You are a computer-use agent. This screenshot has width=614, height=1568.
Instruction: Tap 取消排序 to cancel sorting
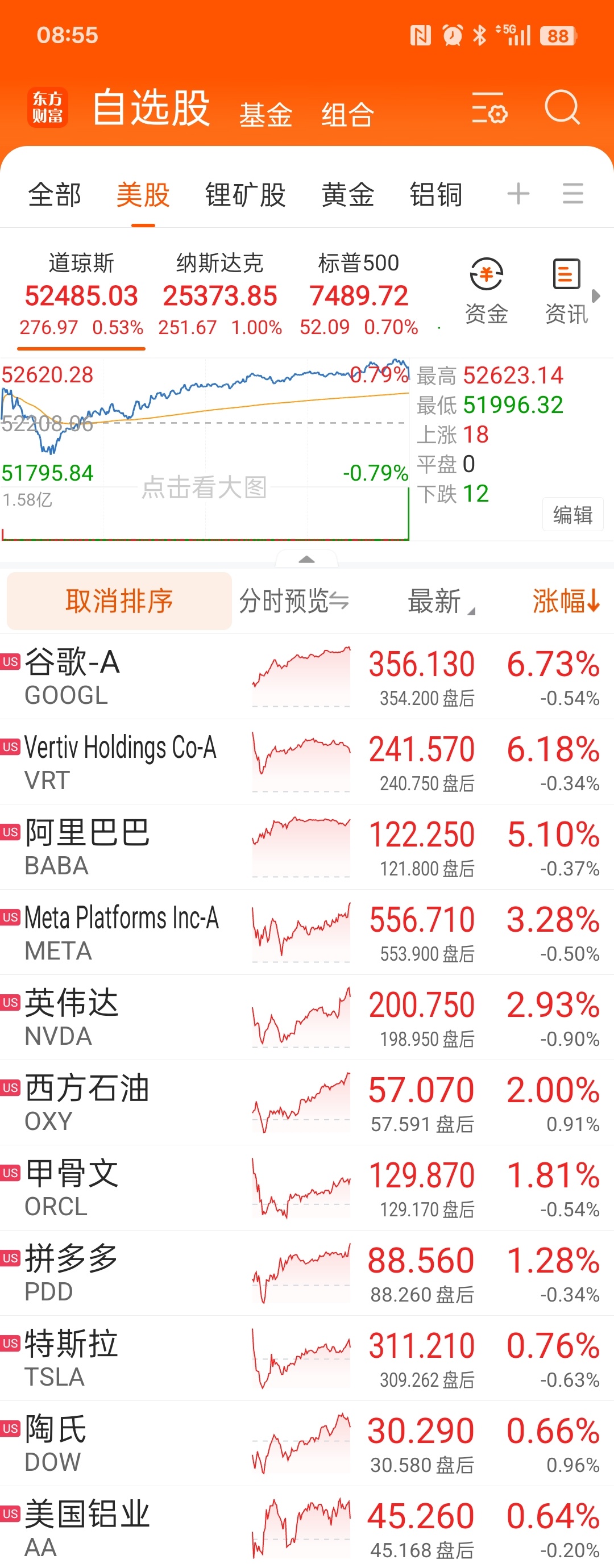click(119, 601)
